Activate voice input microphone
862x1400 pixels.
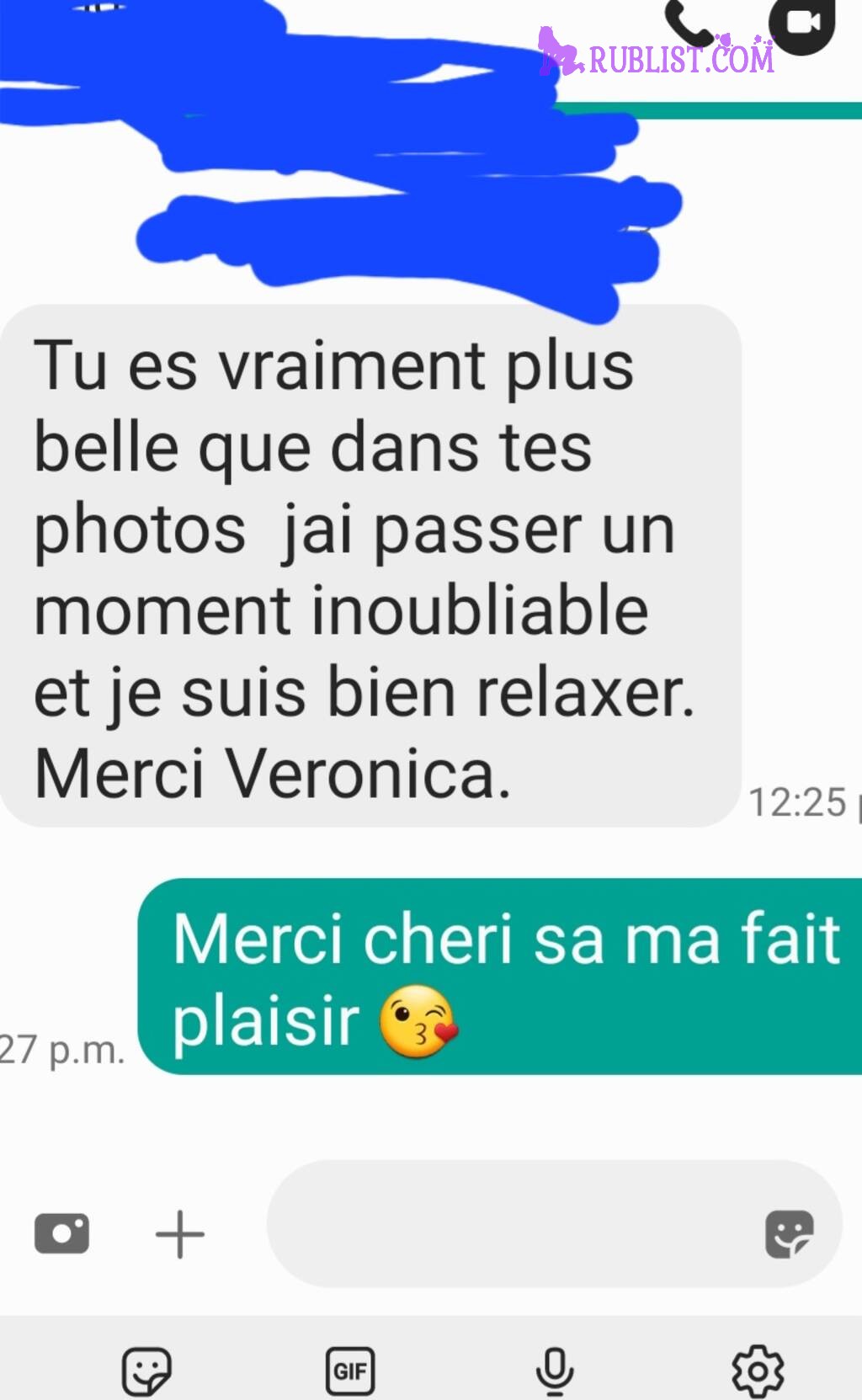pyautogui.click(x=554, y=1371)
